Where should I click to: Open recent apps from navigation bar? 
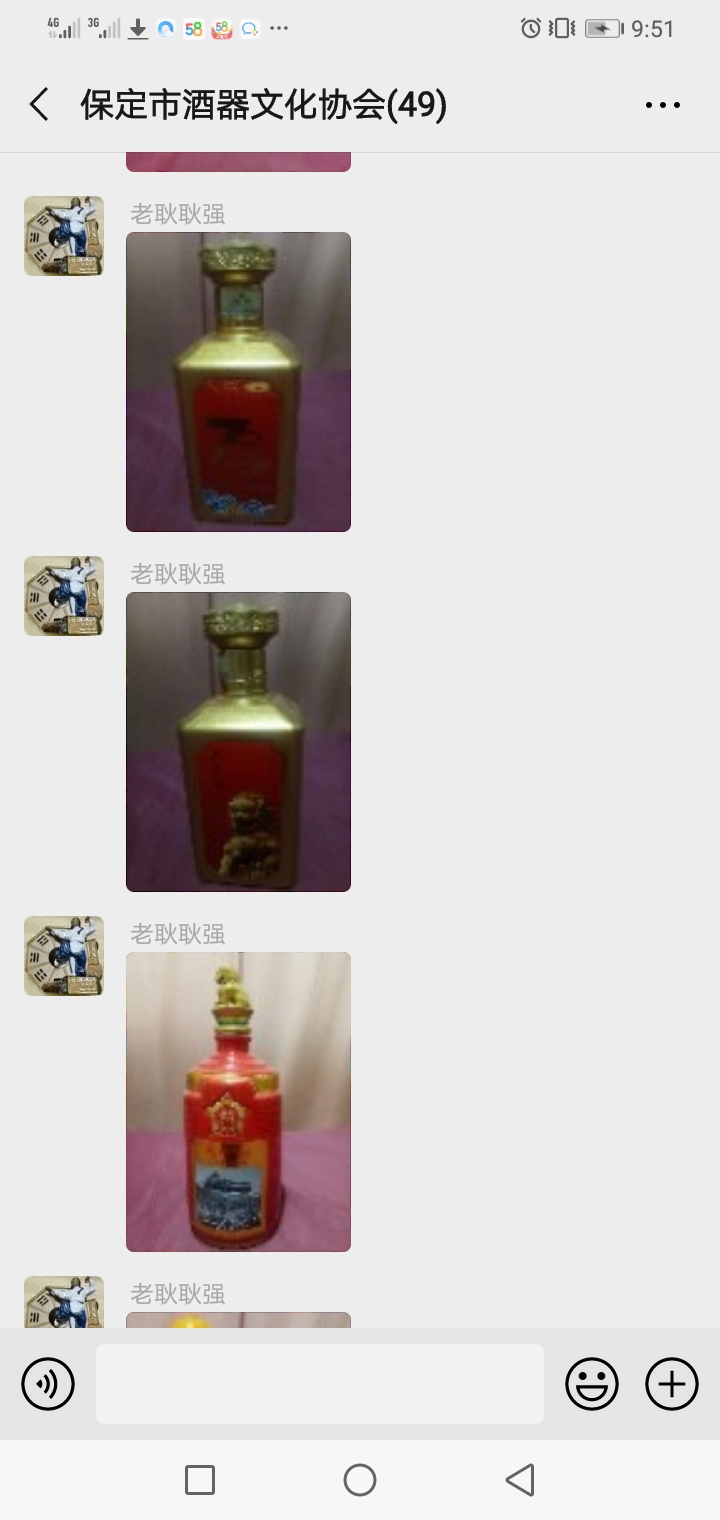(x=200, y=1480)
